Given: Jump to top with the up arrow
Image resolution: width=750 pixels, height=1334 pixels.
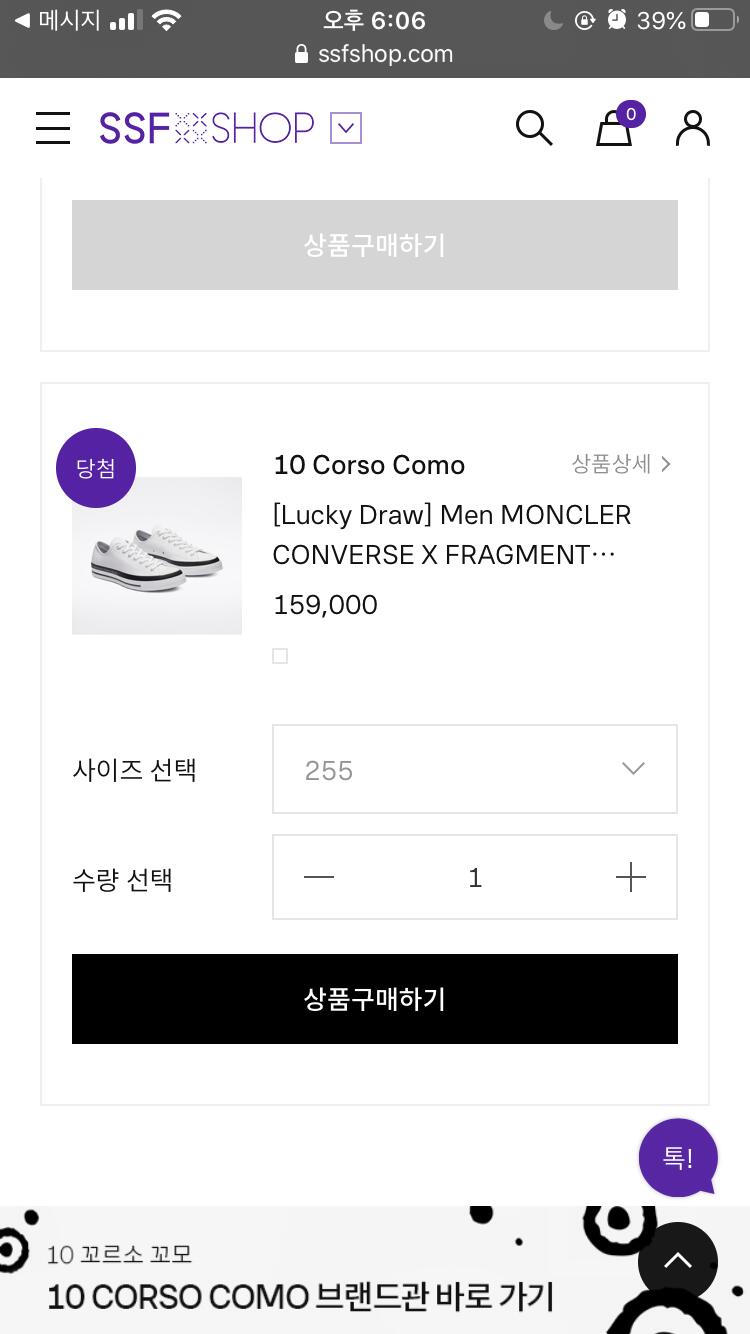Looking at the screenshot, I should pos(678,1261).
